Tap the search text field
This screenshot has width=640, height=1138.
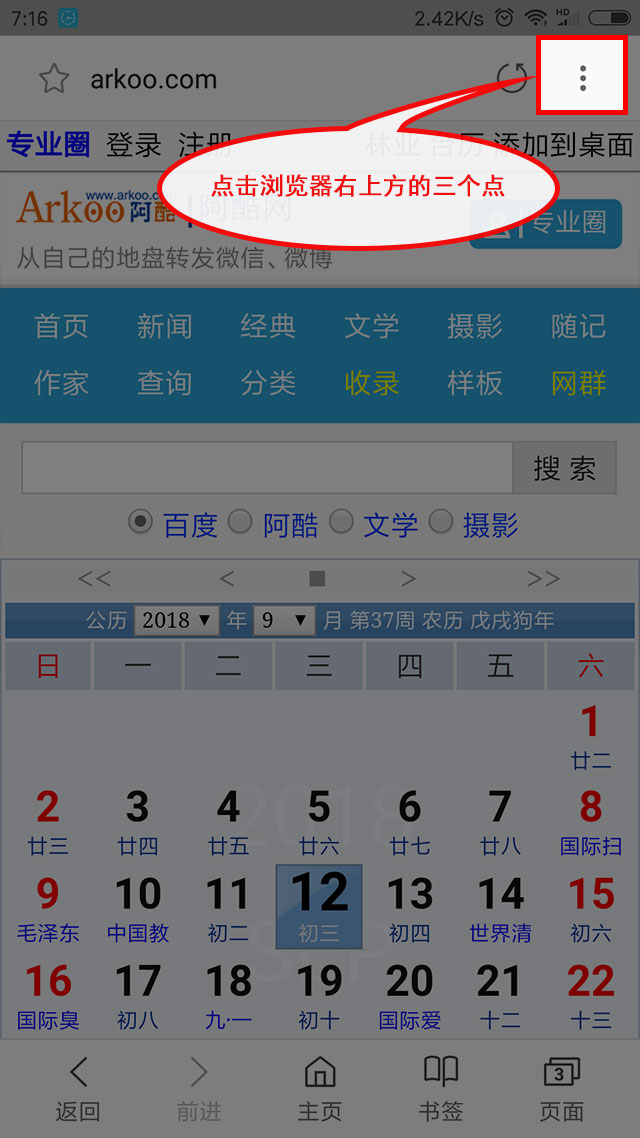pos(267,469)
